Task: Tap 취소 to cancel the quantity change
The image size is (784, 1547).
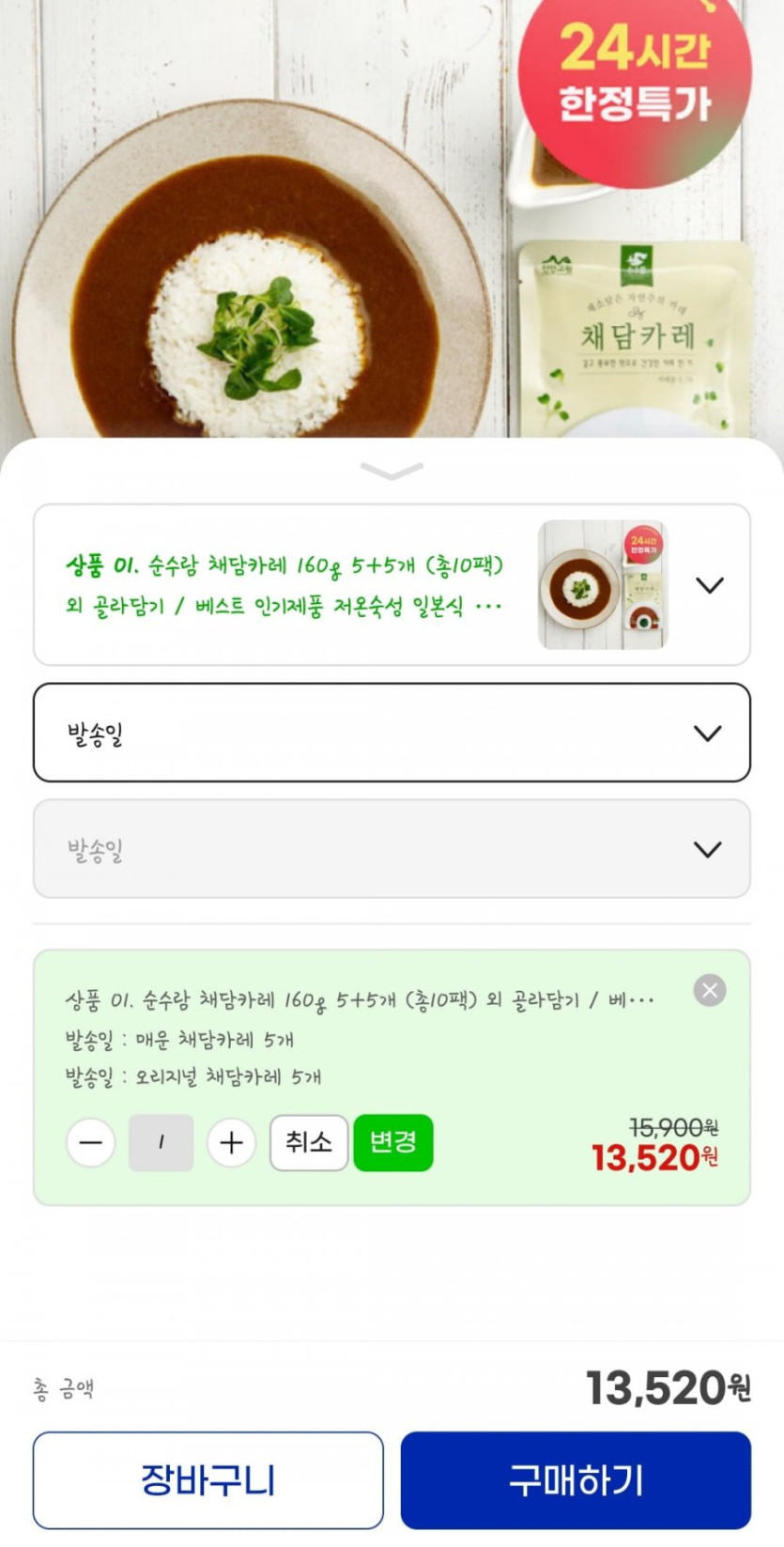Action: (x=309, y=1143)
